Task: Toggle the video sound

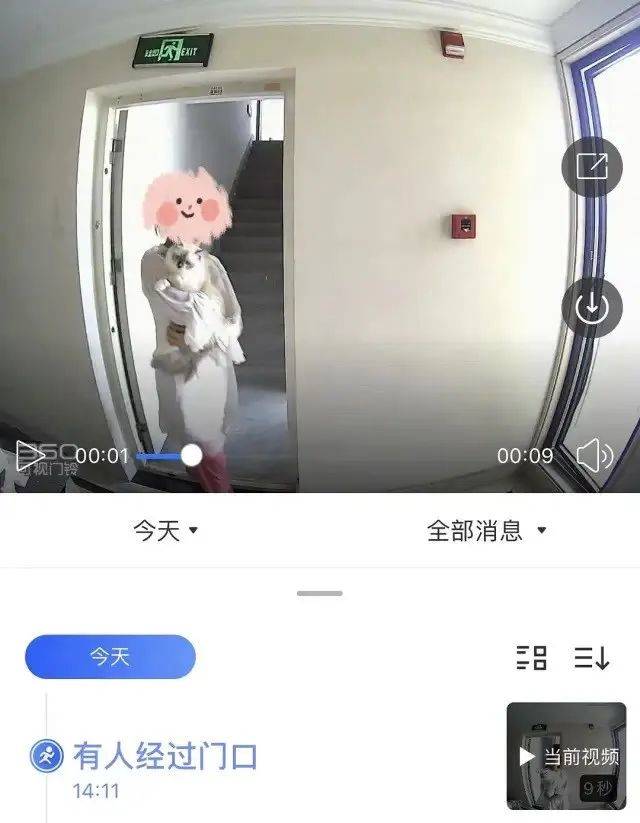Action: 594,456
